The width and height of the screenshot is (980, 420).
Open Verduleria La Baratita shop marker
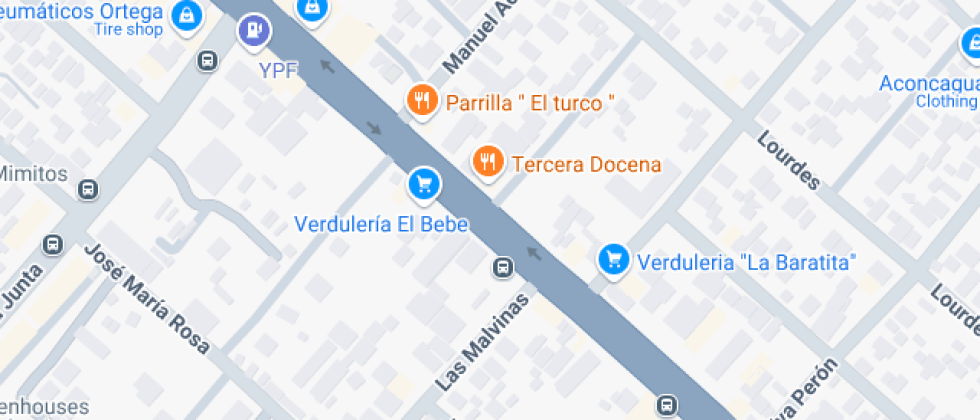pos(613,261)
